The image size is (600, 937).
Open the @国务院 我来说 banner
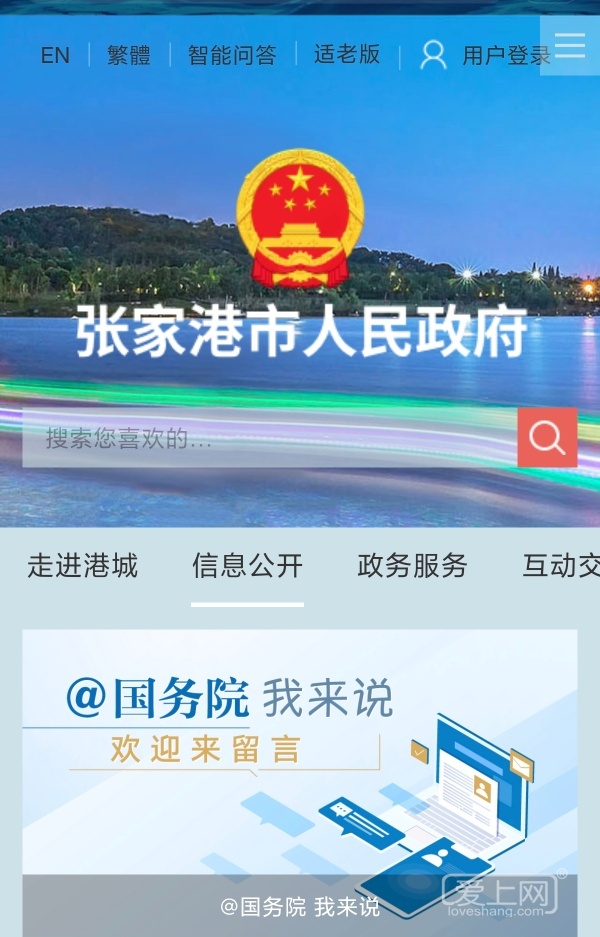pyautogui.click(x=300, y=760)
